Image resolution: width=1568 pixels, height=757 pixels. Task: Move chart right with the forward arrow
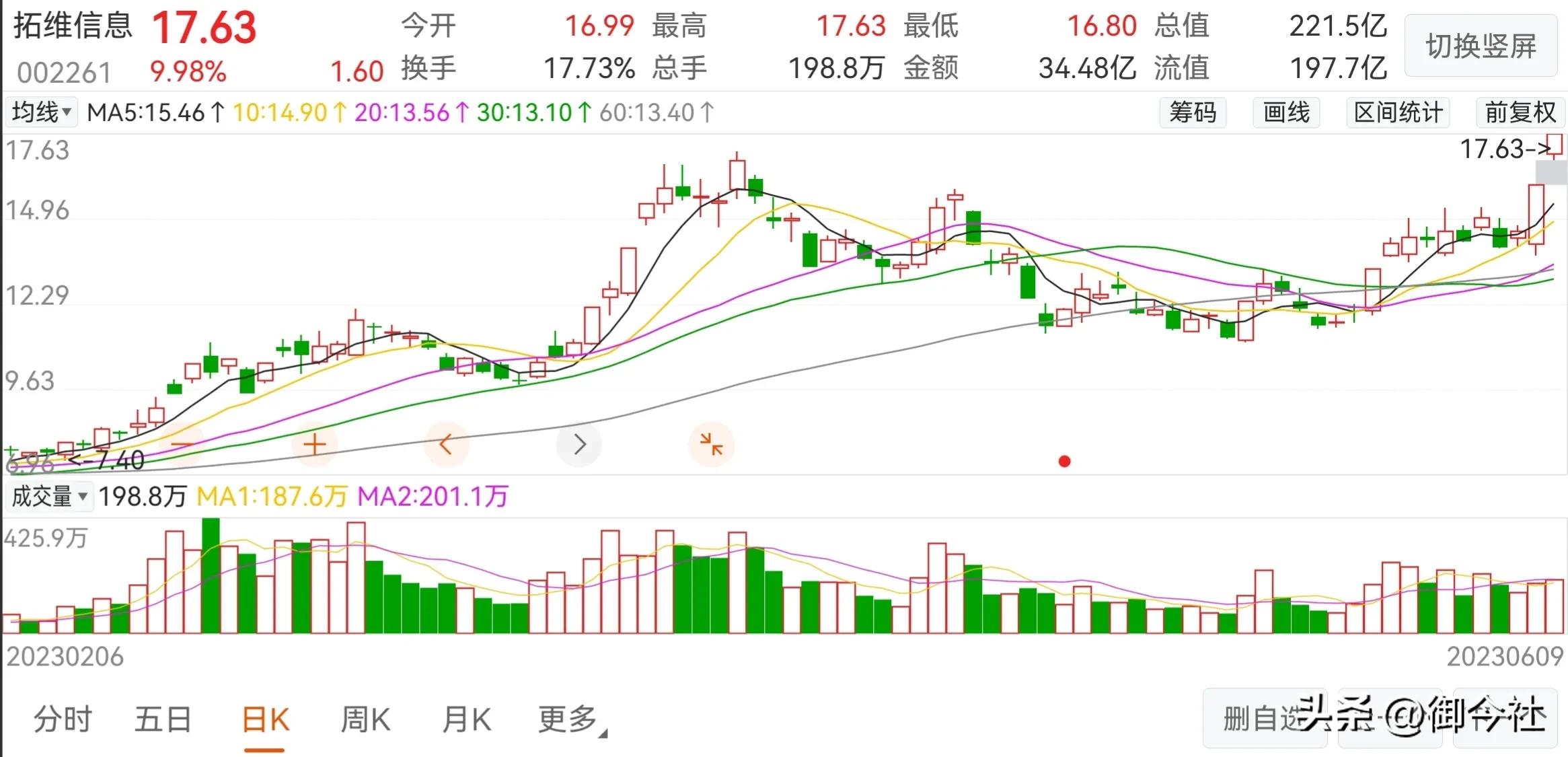[x=579, y=444]
